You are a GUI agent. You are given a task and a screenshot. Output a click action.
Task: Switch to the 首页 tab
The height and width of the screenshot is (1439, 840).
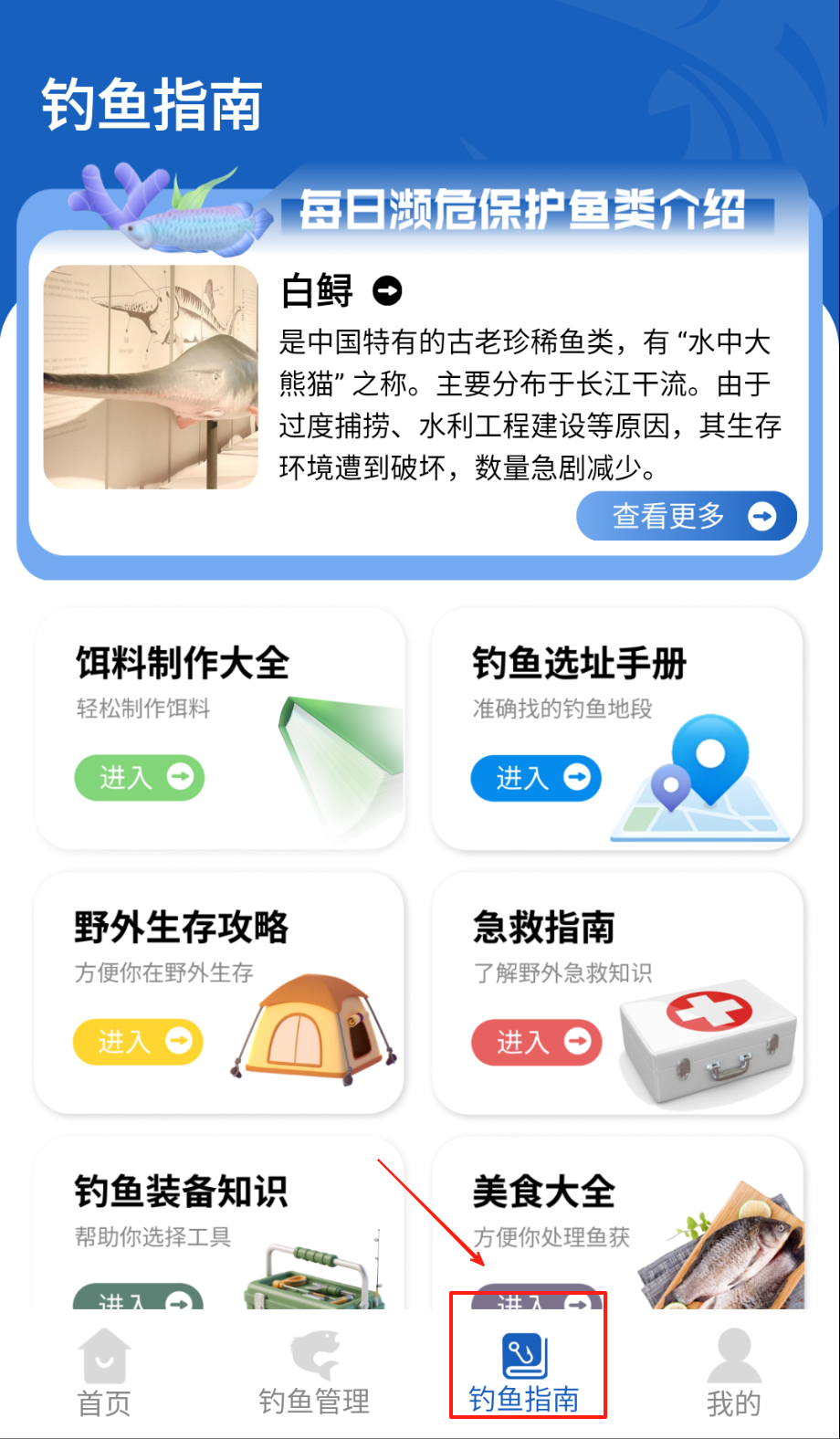pos(104,1373)
